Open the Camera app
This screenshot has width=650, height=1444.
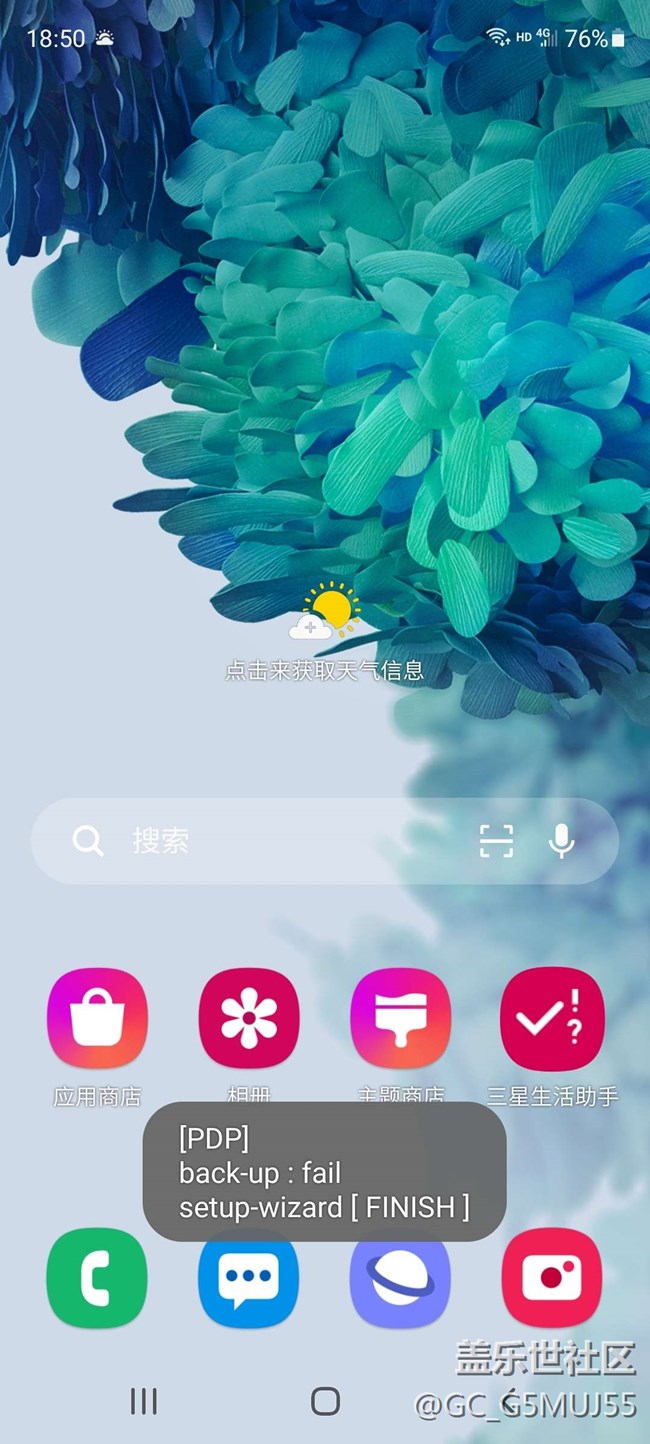[x=552, y=1278]
